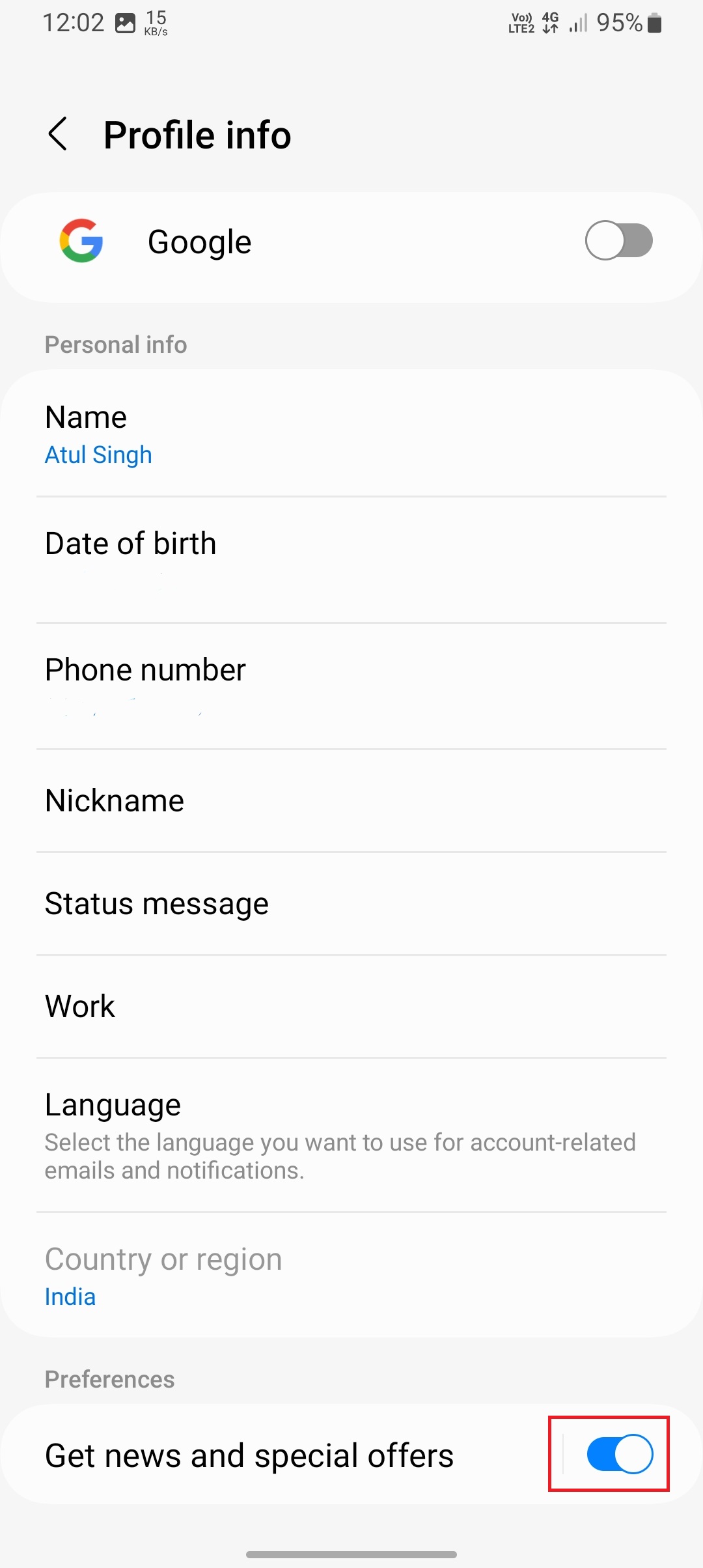Open the Name row
This screenshot has height=1568, width=703.
[351, 434]
